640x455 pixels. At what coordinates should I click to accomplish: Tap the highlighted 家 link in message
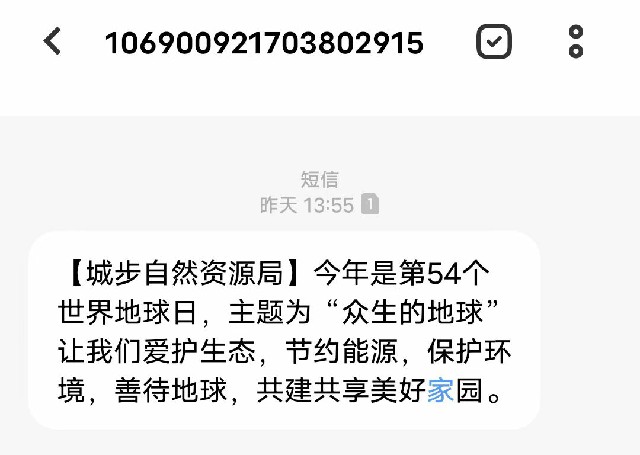pos(441,391)
